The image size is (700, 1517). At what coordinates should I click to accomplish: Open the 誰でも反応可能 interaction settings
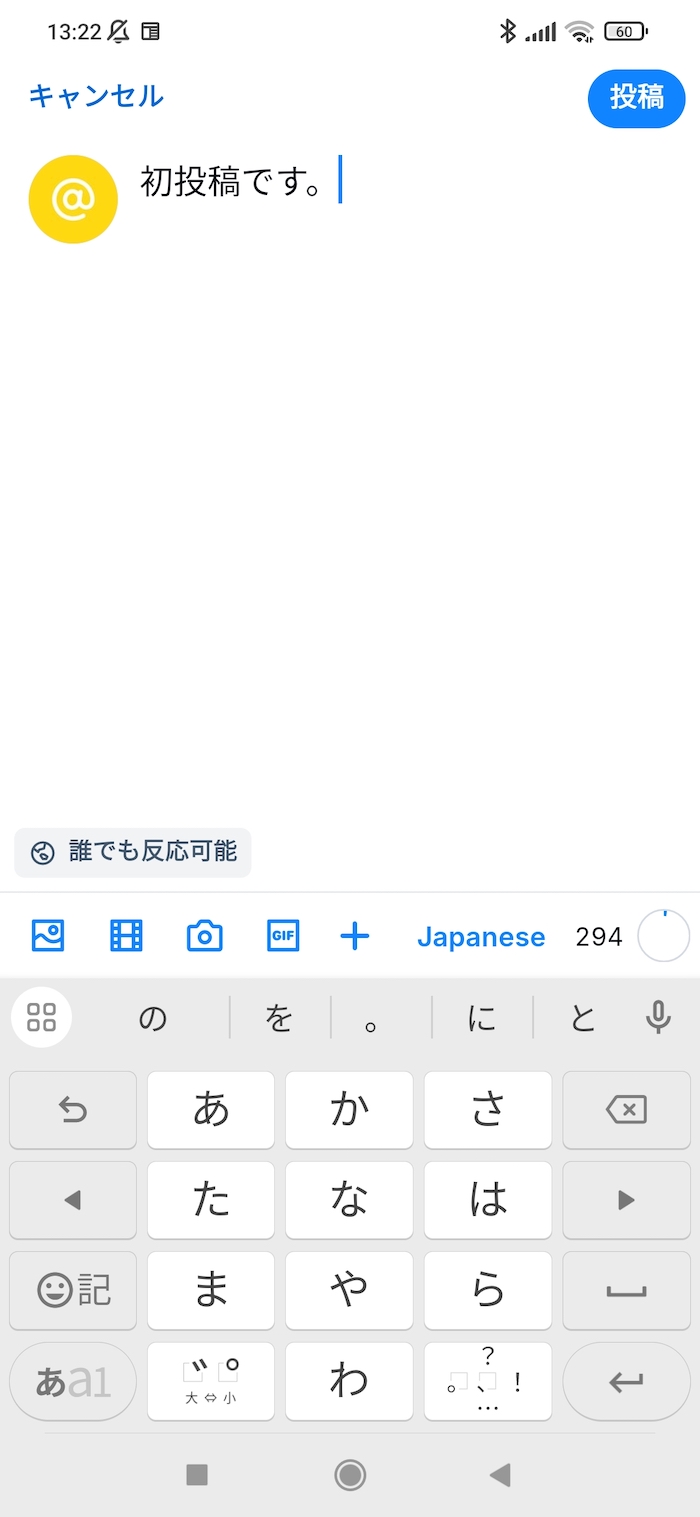coord(133,852)
